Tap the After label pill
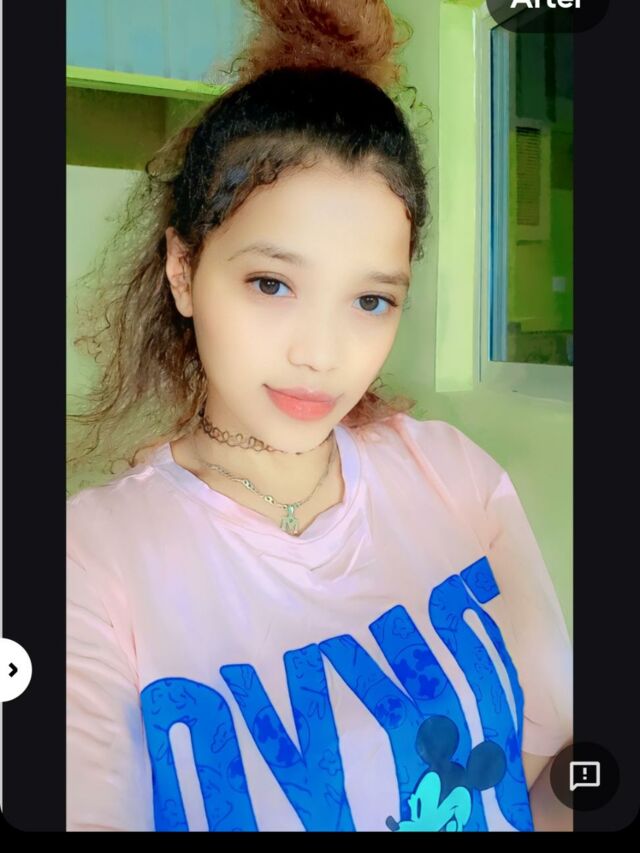Screen dimensions: 640x853 (547, 8)
